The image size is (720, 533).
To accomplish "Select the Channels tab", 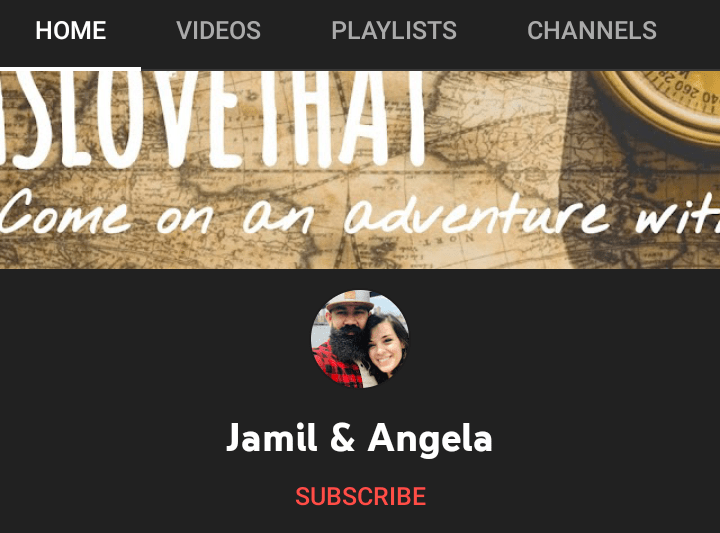I will (592, 31).
